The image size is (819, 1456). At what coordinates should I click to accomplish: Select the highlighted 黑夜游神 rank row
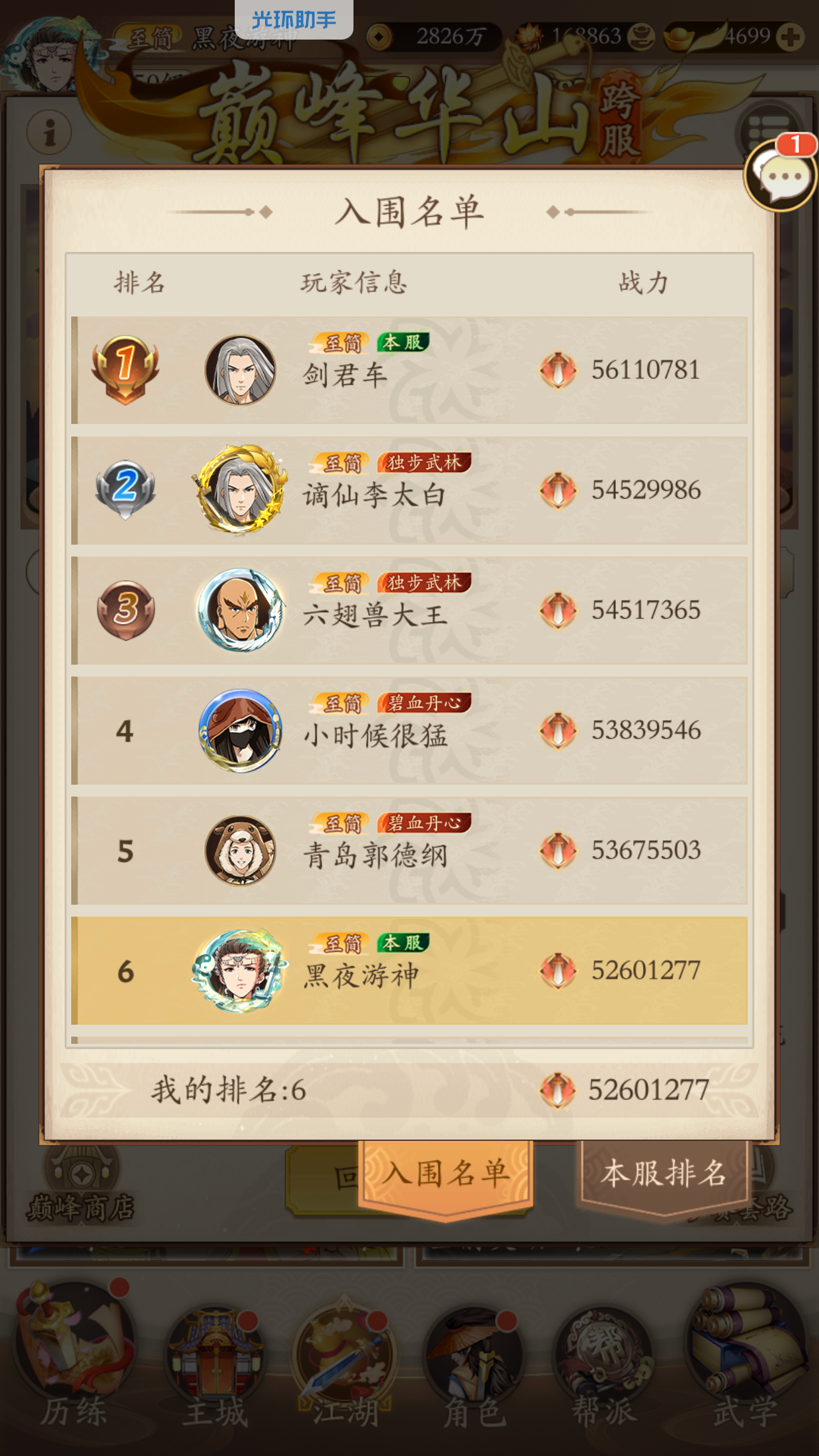(409, 969)
